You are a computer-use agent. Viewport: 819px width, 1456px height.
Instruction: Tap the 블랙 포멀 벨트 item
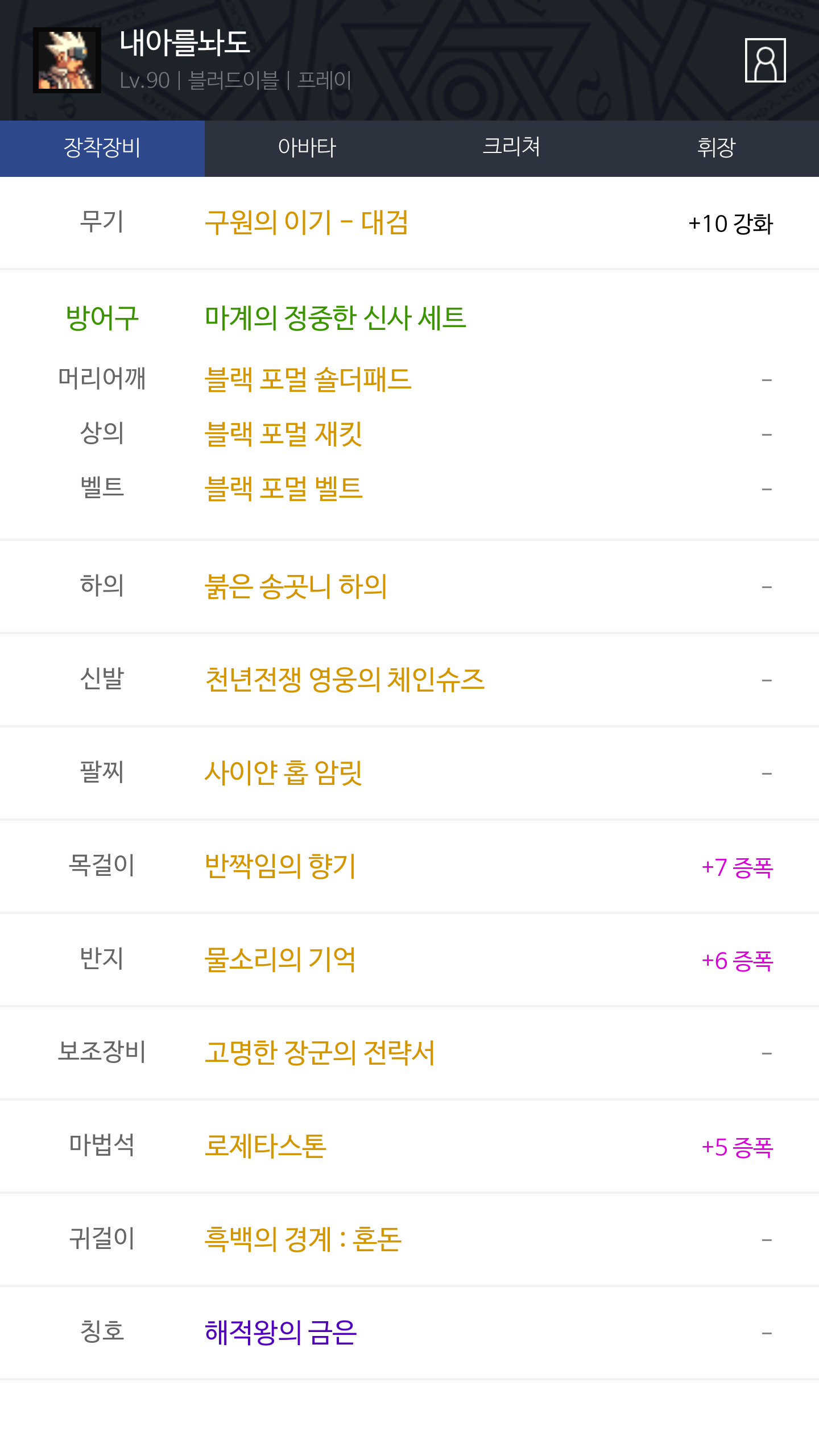point(283,489)
